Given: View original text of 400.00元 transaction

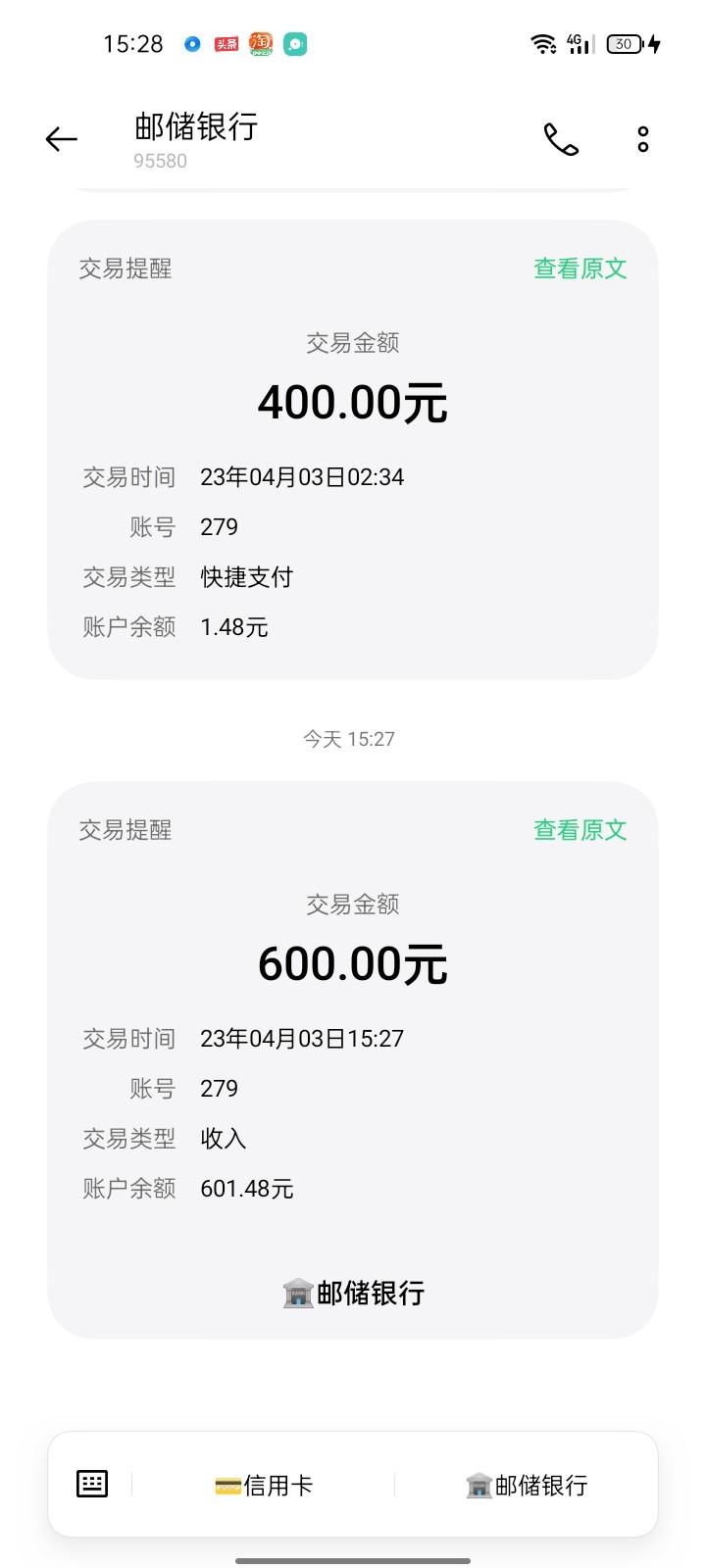Looking at the screenshot, I should tap(580, 269).
